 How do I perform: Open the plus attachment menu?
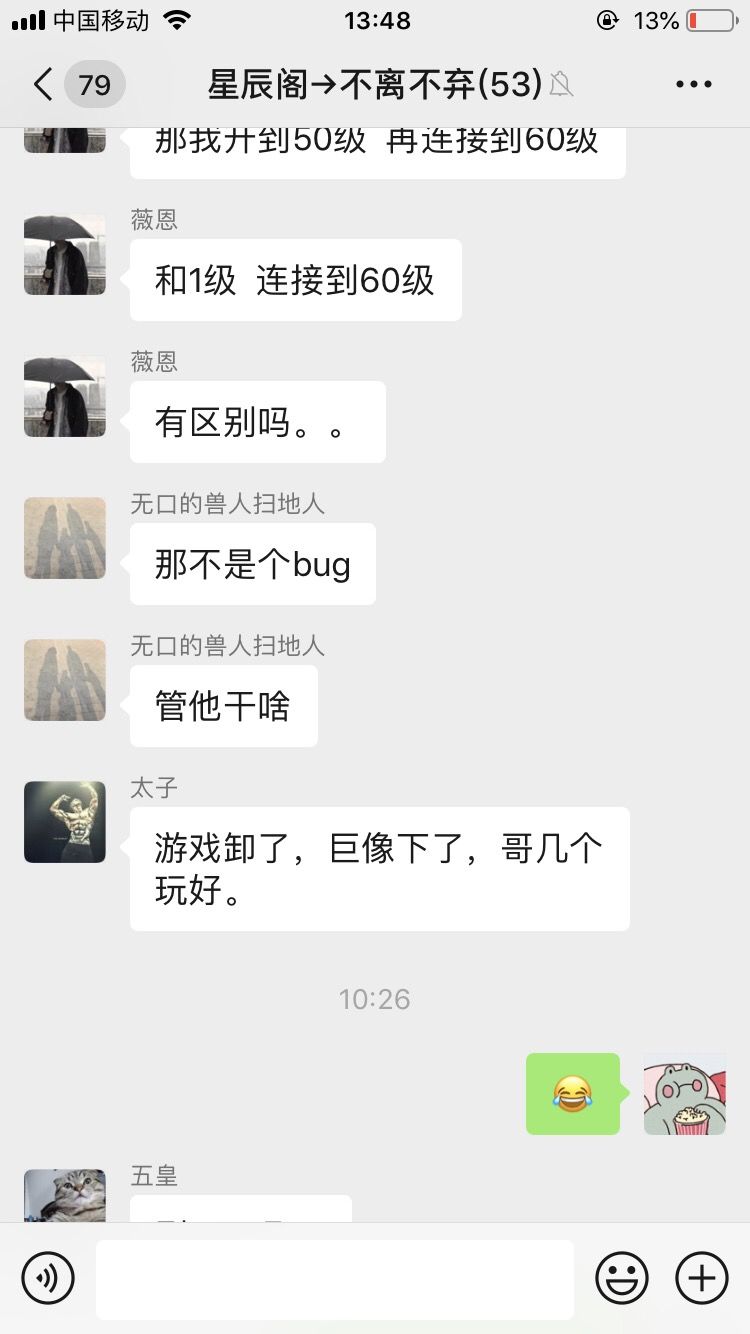coord(701,1277)
